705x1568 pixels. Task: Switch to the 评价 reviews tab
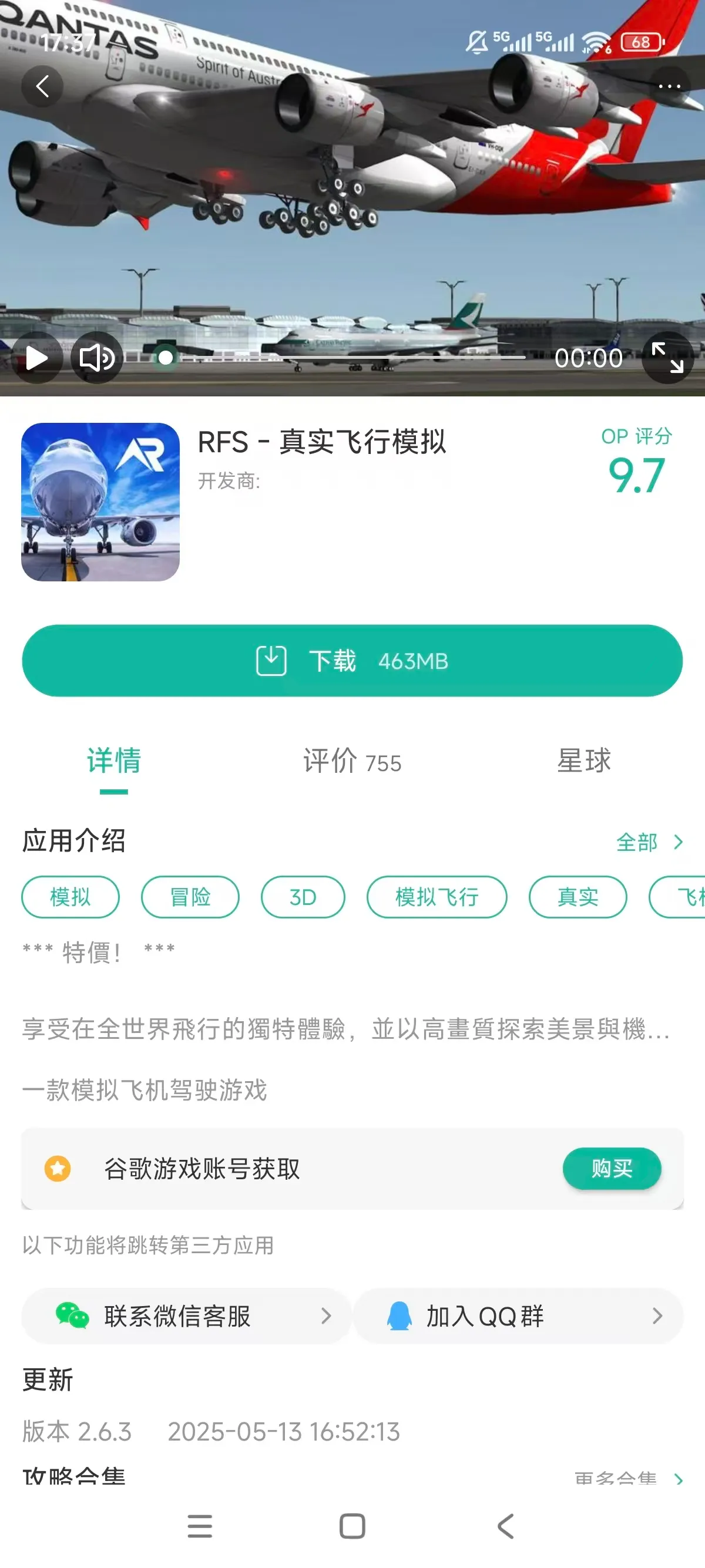click(352, 761)
